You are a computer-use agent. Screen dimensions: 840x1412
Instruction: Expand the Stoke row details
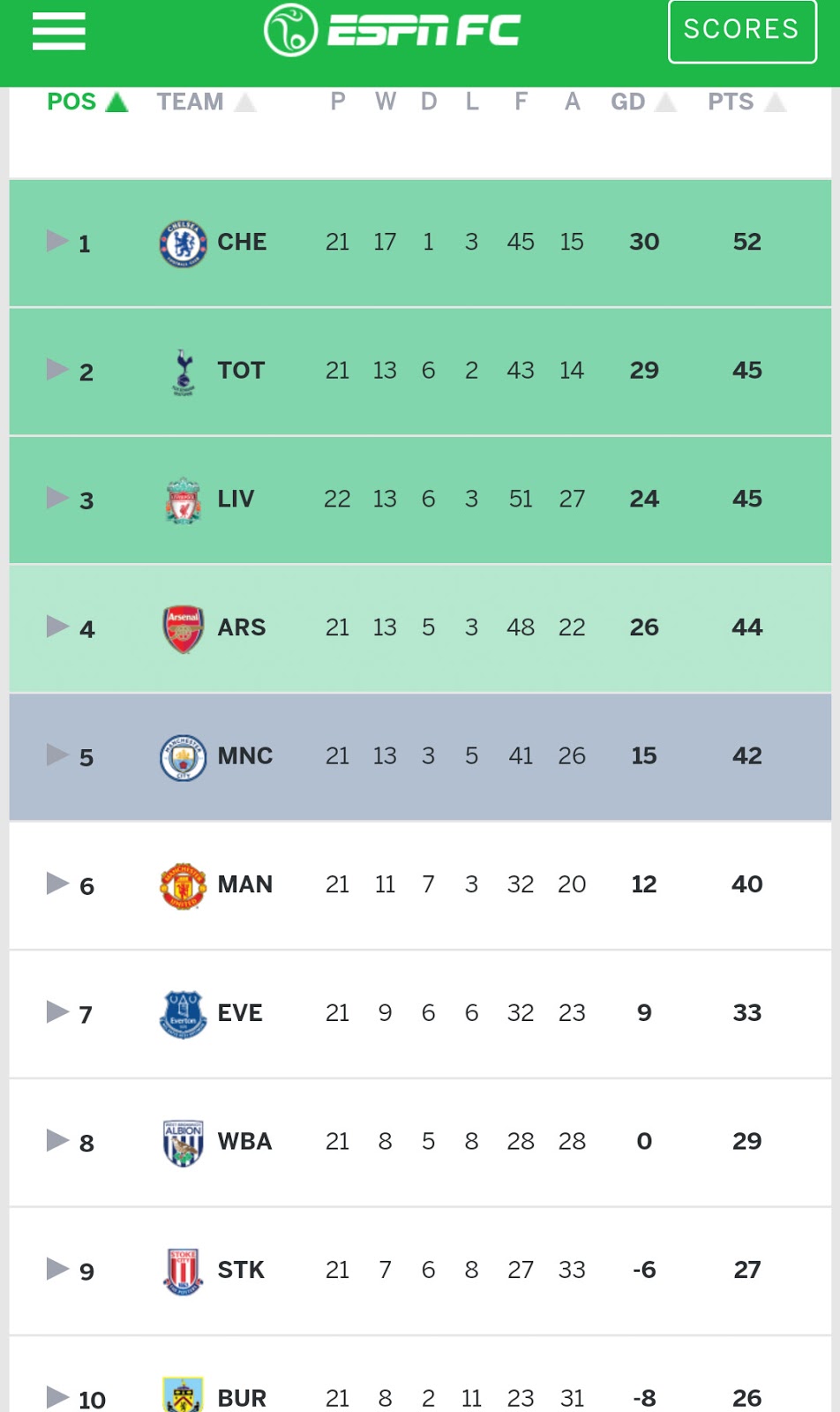[x=56, y=1270]
